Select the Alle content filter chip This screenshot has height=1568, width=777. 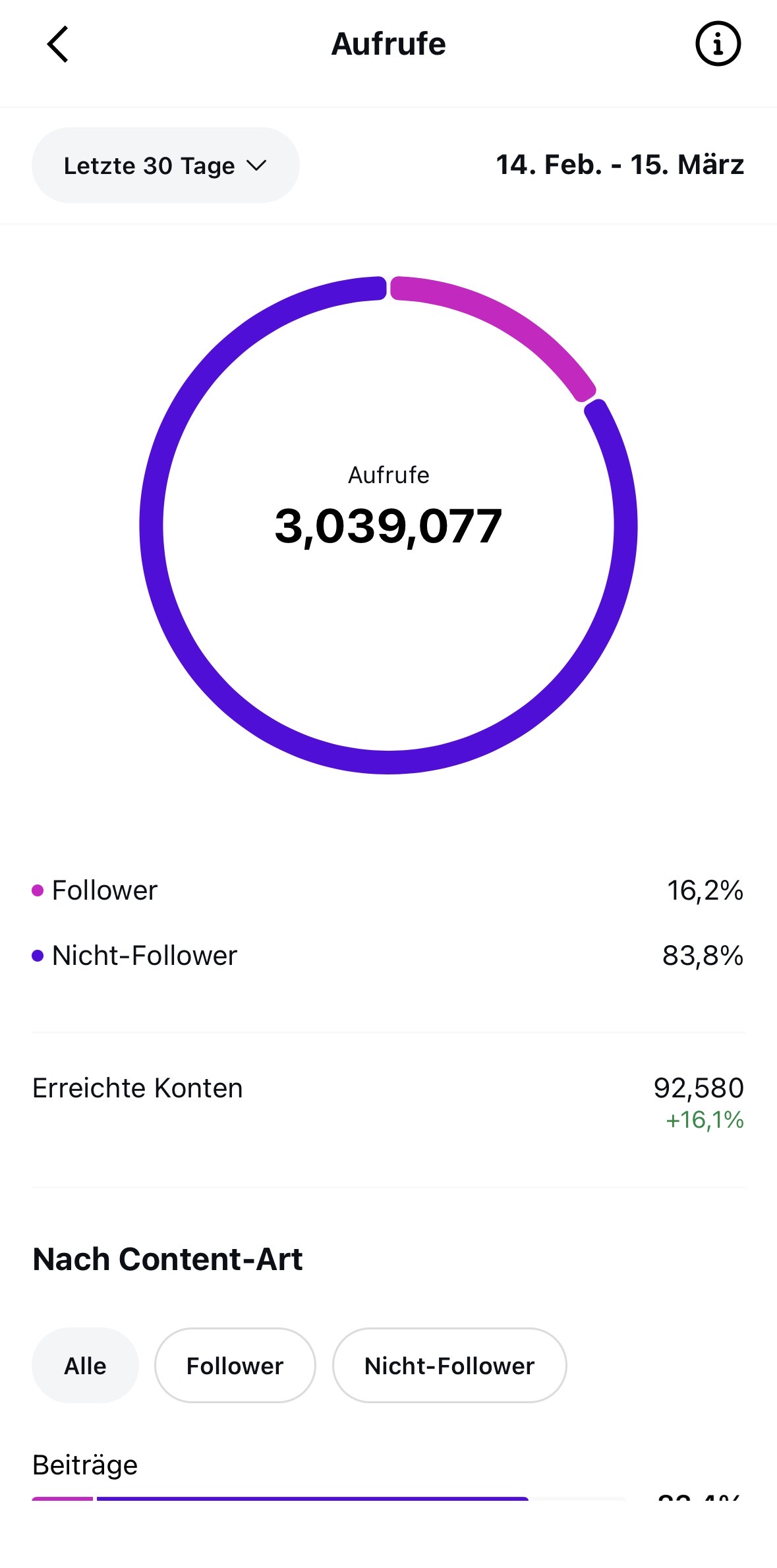click(85, 1366)
